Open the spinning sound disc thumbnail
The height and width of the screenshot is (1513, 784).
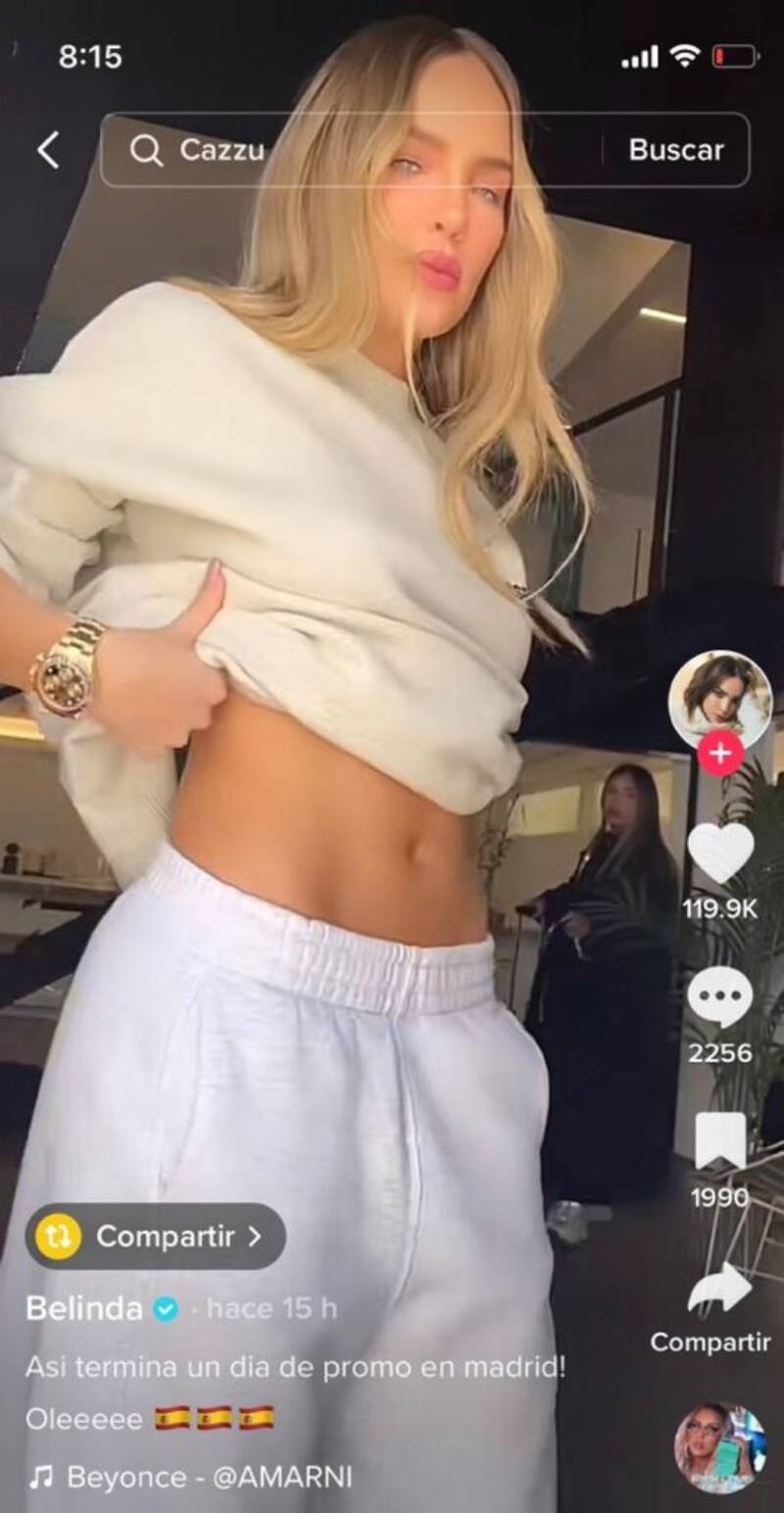[720, 1448]
